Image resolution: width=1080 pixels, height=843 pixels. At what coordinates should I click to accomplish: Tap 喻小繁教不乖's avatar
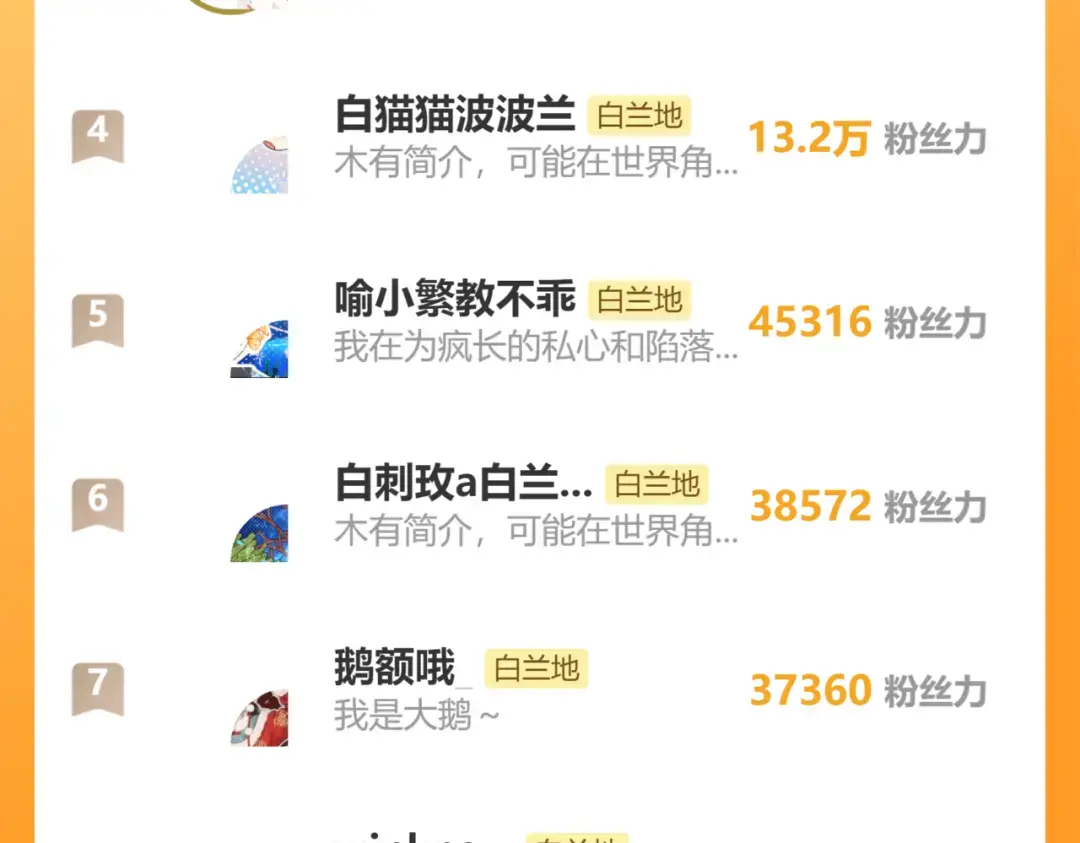click(x=260, y=350)
